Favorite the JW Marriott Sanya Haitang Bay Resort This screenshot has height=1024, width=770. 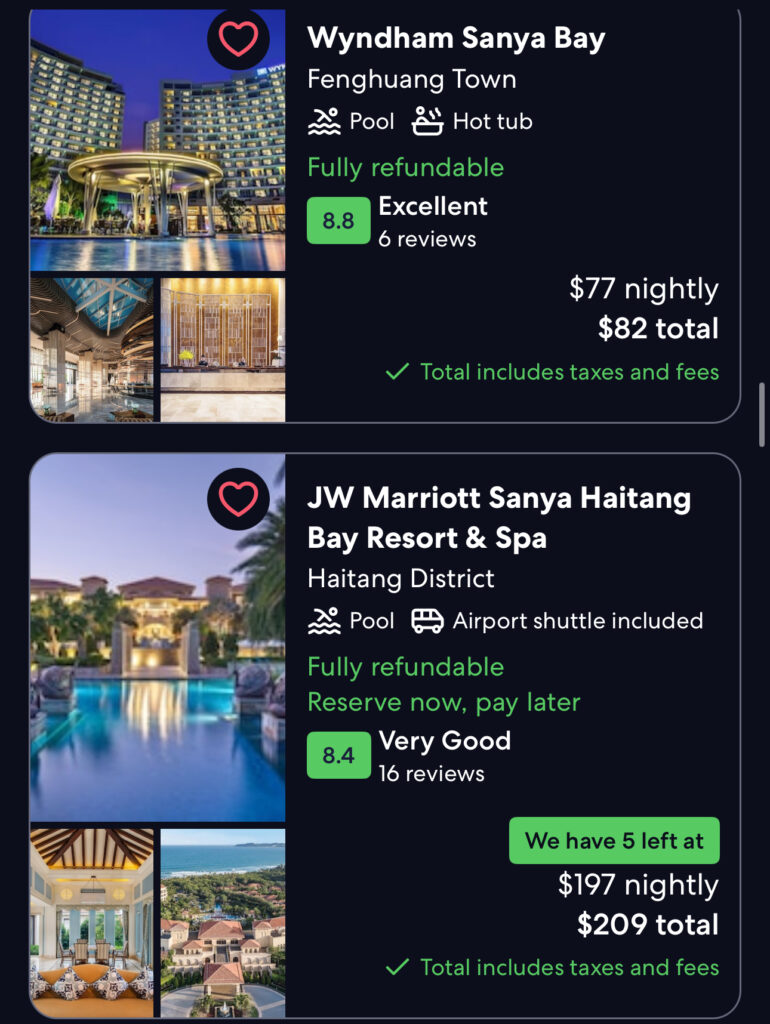[x=238, y=498]
